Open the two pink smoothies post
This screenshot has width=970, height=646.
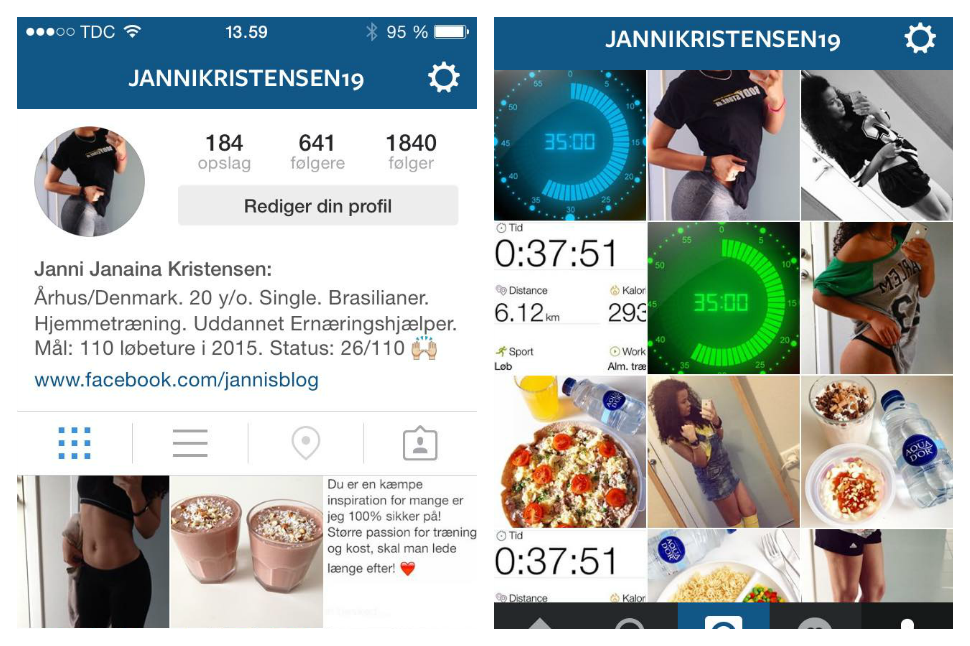click(246, 551)
